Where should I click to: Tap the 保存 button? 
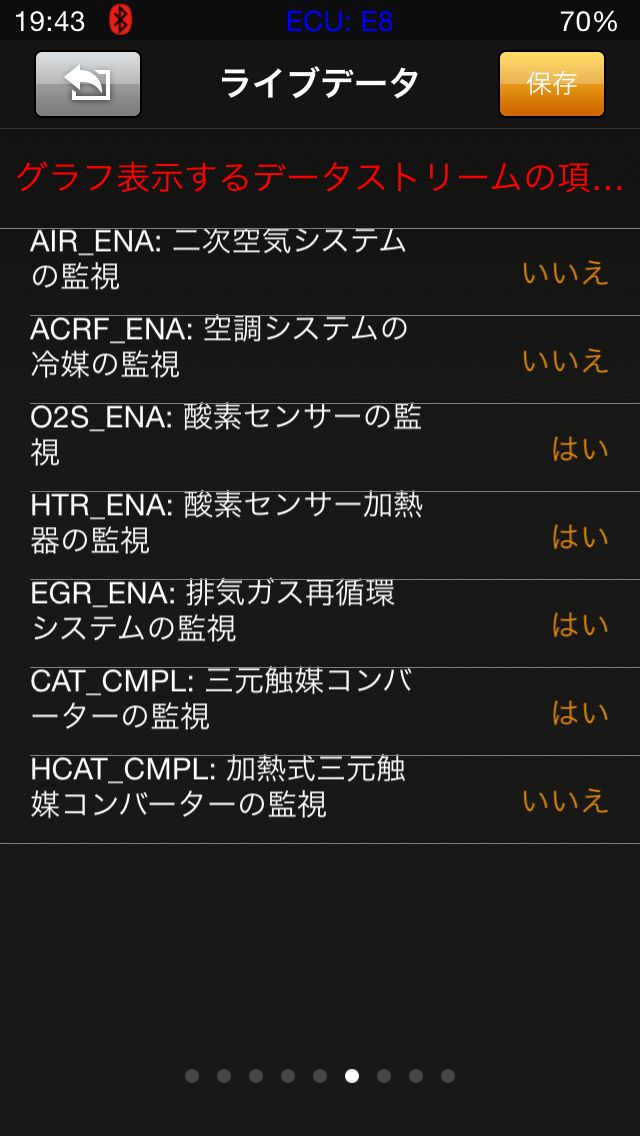pos(551,84)
